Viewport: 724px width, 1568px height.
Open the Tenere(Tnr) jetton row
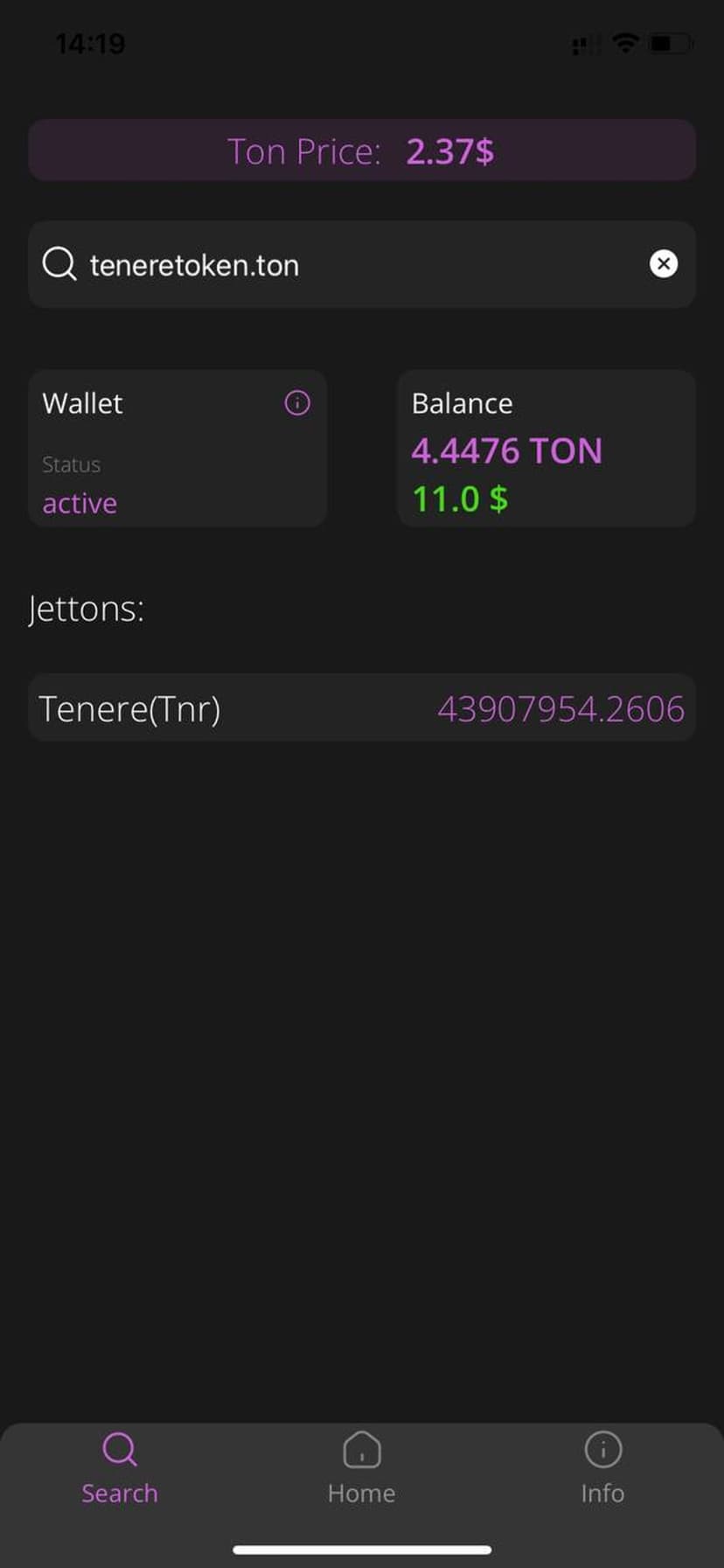point(361,708)
